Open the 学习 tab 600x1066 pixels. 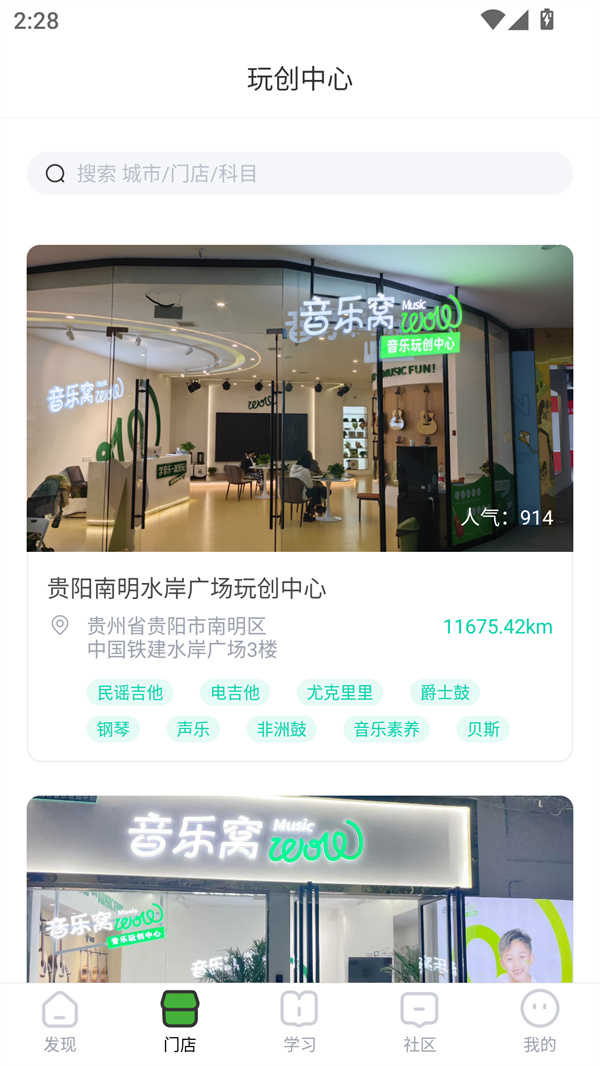pyautogui.click(x=300, y=1022)
